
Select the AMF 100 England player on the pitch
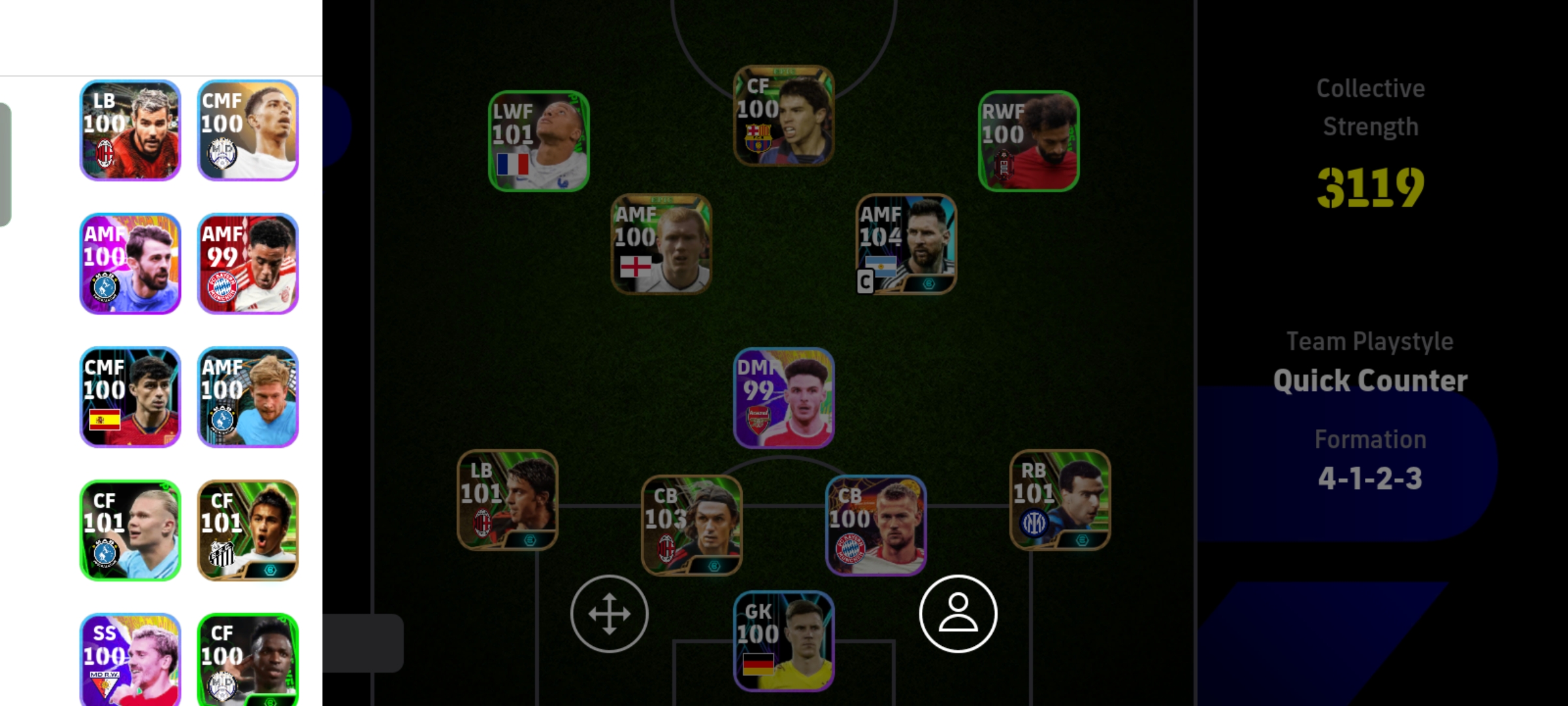(x=661, y=244)
